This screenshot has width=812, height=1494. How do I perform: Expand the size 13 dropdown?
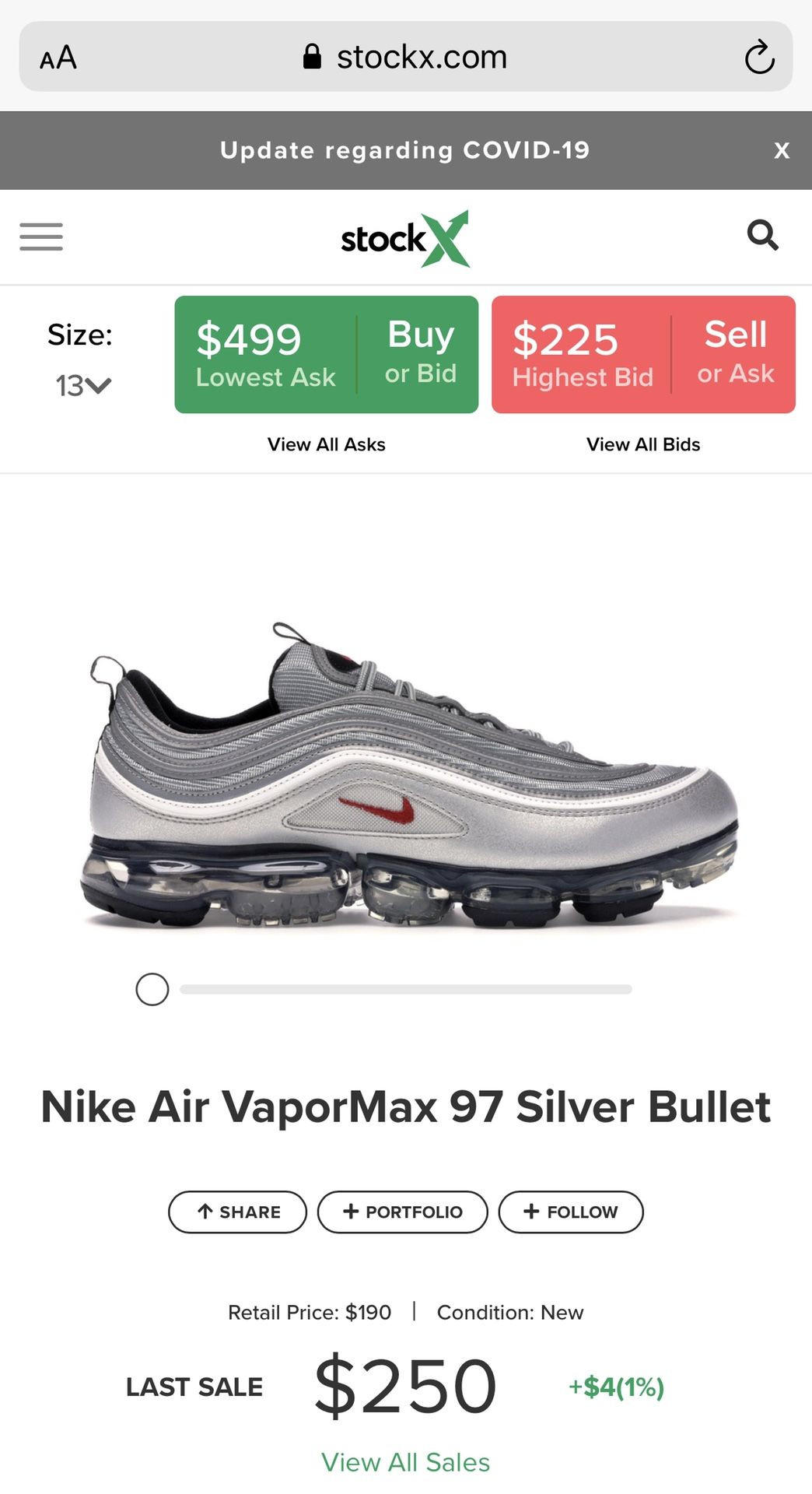point(83,385)
